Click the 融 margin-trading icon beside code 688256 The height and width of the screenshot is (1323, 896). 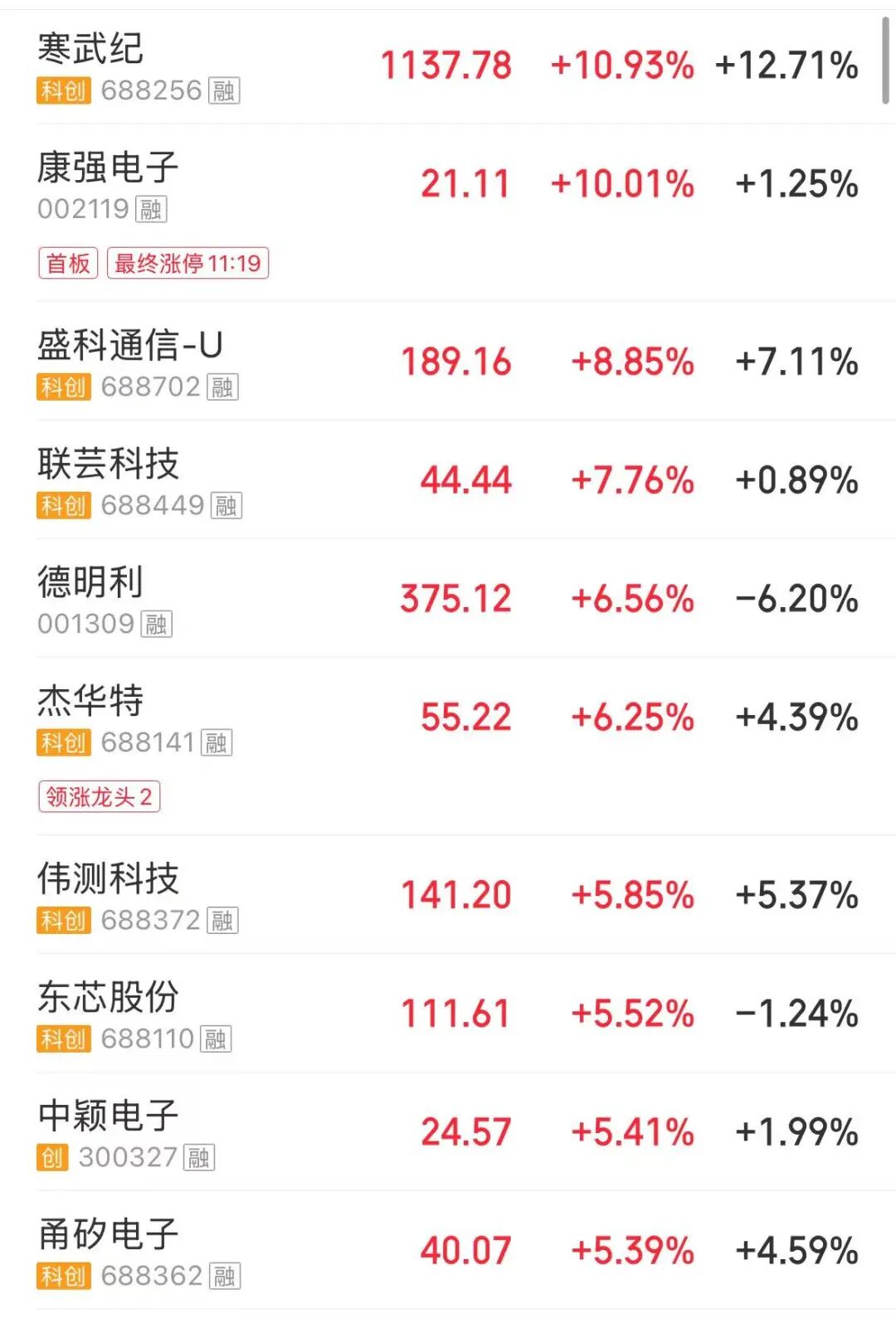tap(226, 91)
